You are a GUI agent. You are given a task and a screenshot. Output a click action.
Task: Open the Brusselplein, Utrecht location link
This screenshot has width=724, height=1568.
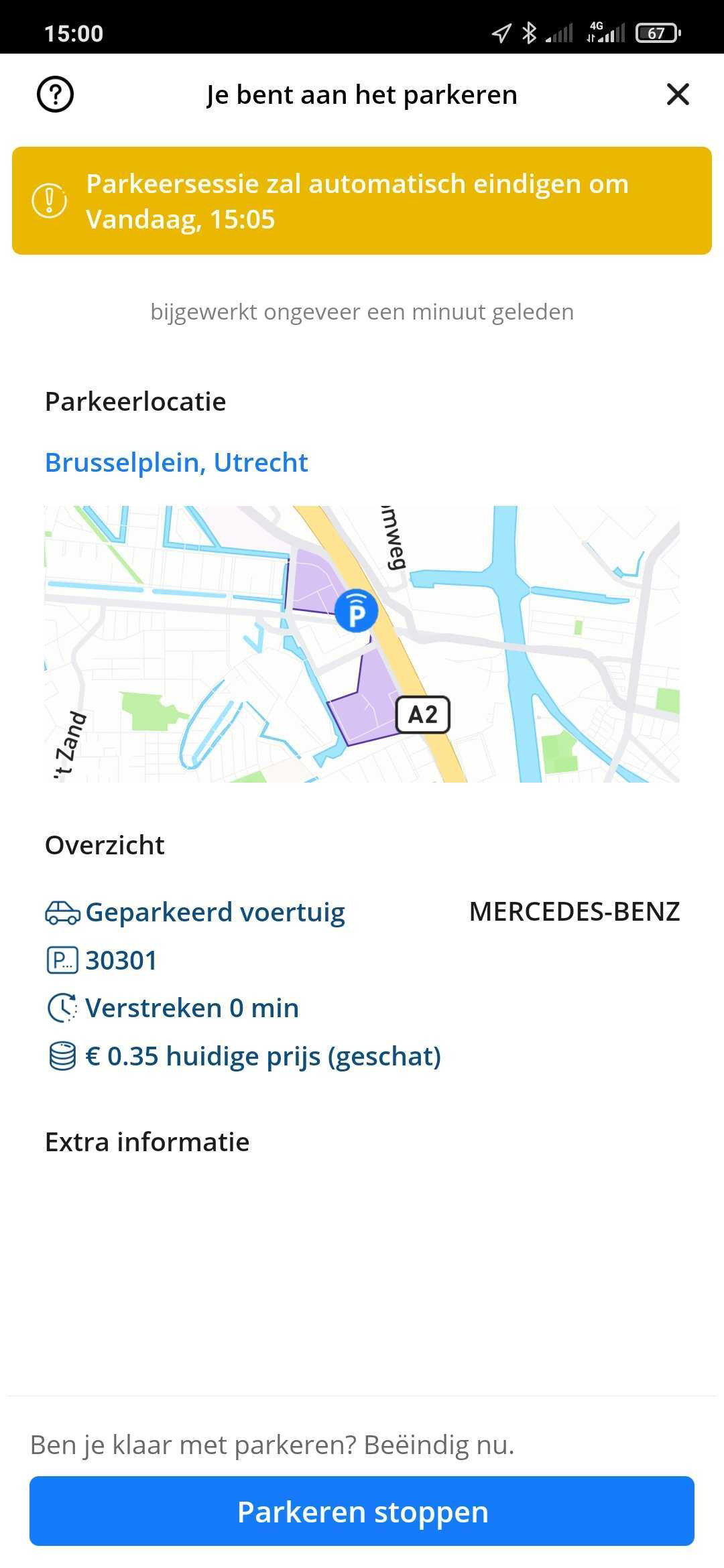[x=176, y=462]
